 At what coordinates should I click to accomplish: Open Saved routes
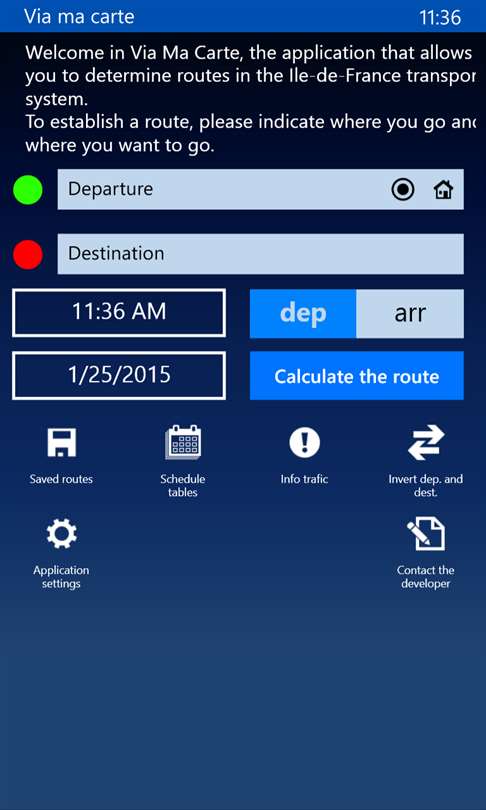coord(61,455)
